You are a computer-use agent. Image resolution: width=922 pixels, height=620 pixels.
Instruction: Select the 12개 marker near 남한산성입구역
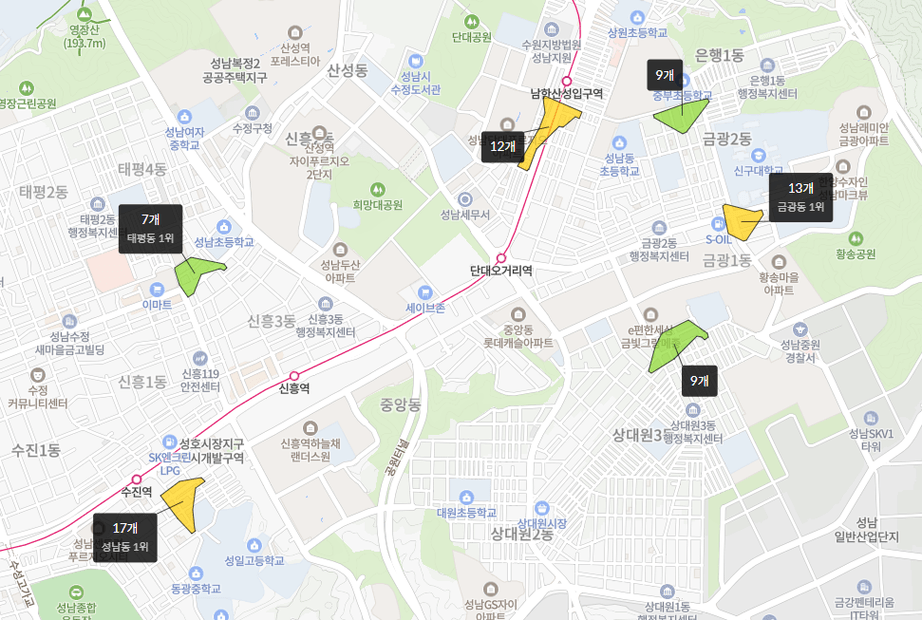(503, 146)
